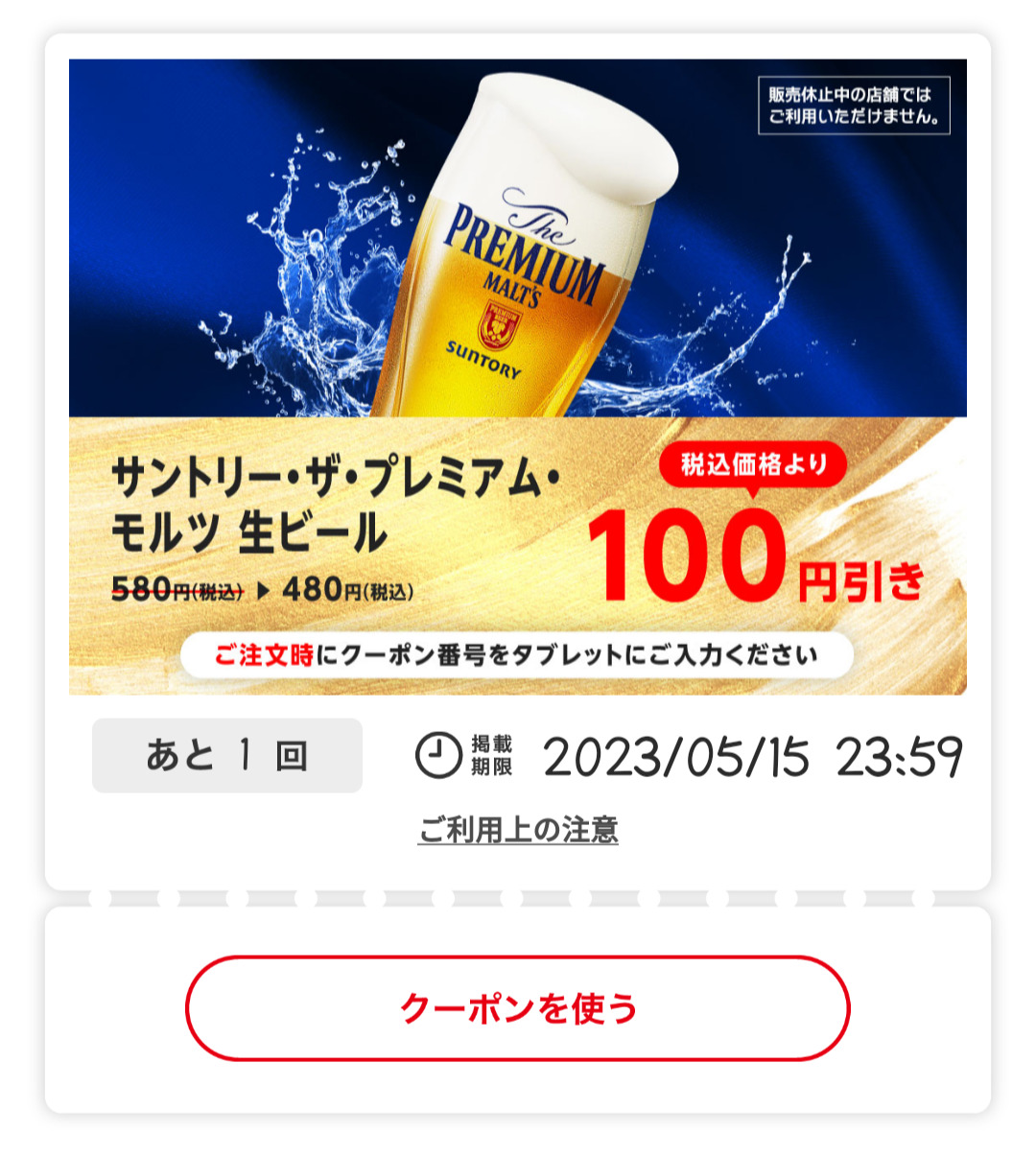Open the ご利用上の注意 link
Screen dimensions: 1036x1157
518,830
